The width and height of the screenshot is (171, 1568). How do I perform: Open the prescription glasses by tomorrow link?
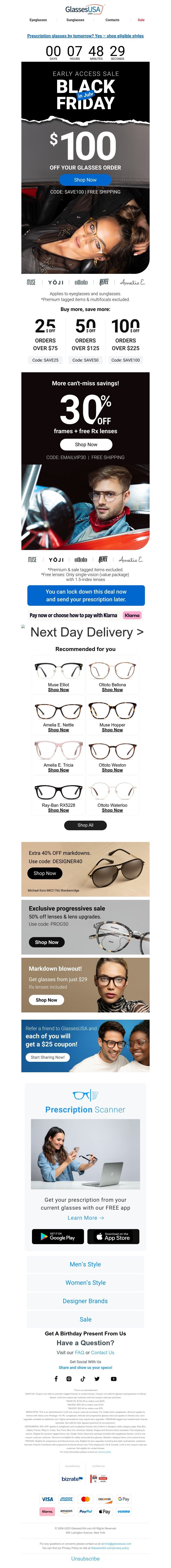pyautogui.click(x=85, y=36)
